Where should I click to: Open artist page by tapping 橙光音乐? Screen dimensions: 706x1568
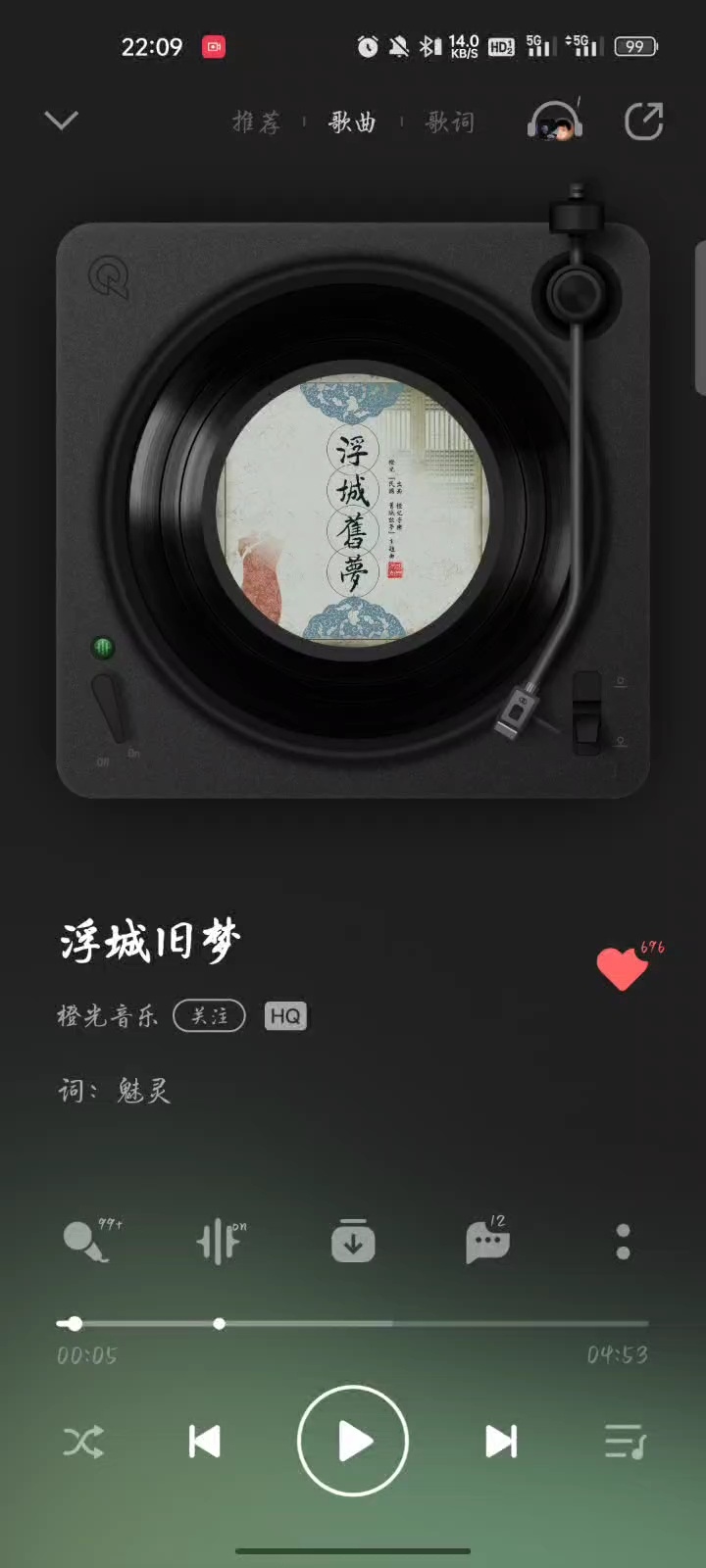(x=108, y=1016)
